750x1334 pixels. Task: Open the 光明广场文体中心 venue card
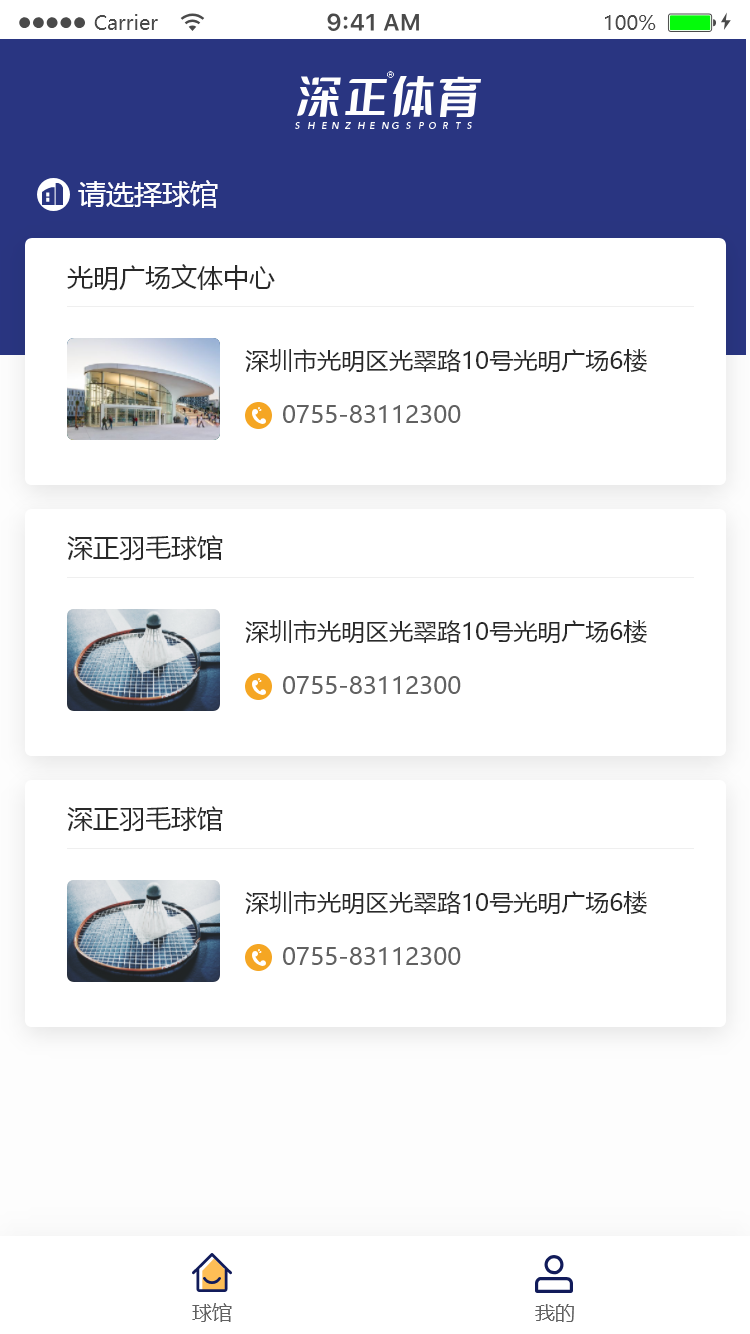pyautogui.click(x=375, y=278)
